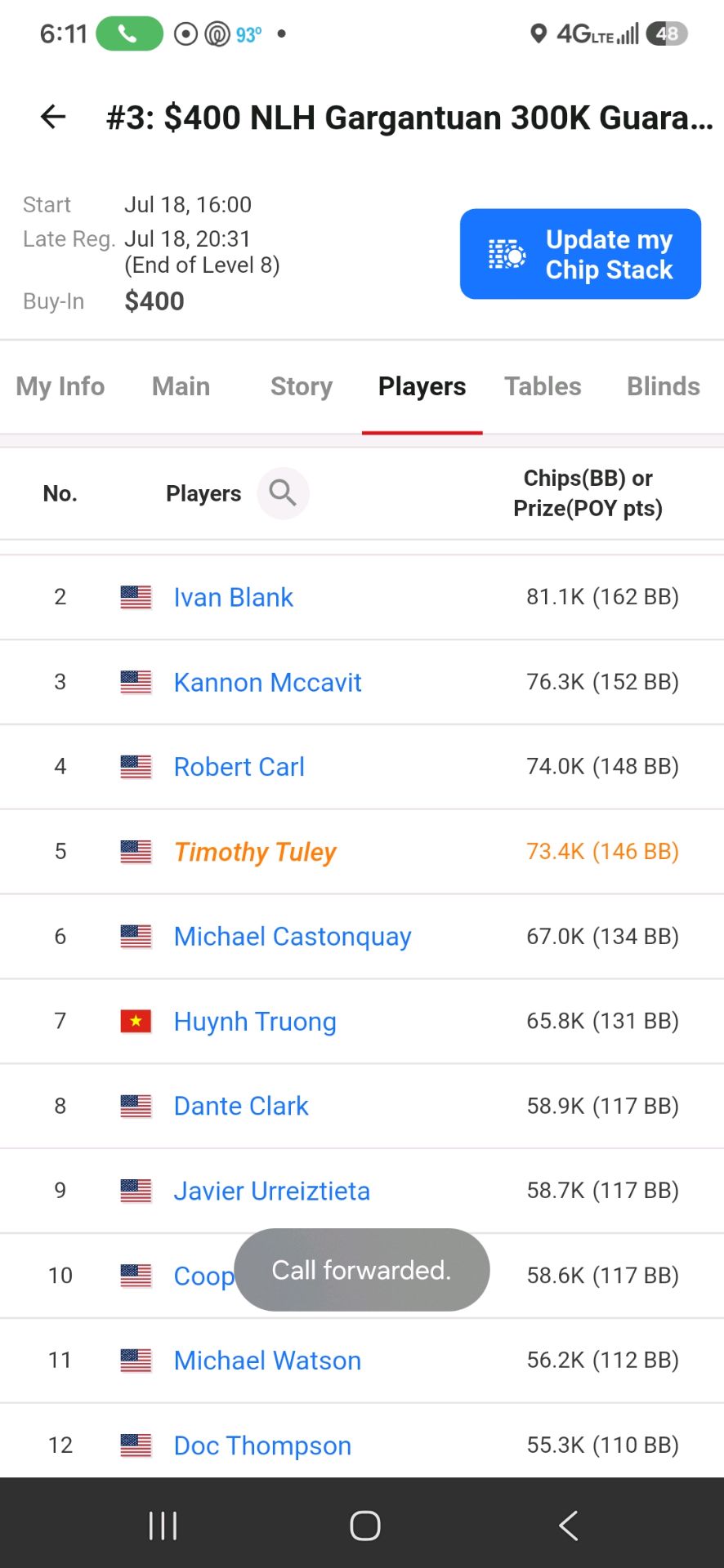Open Ivan Blank's player profile
Image resolution: width=724 pixels, height=1568 pixels.
point(233,597)
